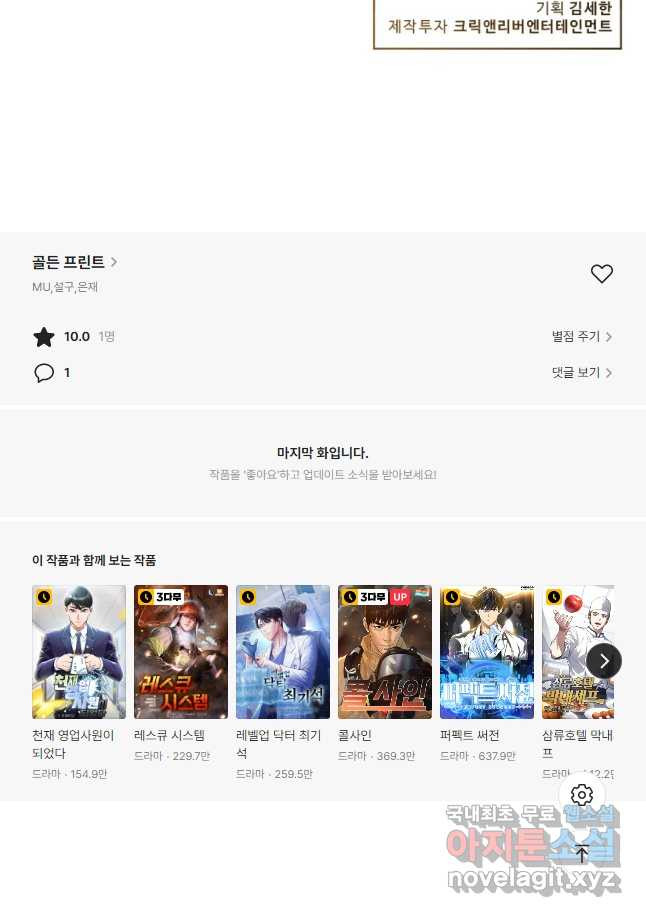Tap 별점 주기 to rate
The width and height of the screenshot is (646, 917).
coord(581,337)
